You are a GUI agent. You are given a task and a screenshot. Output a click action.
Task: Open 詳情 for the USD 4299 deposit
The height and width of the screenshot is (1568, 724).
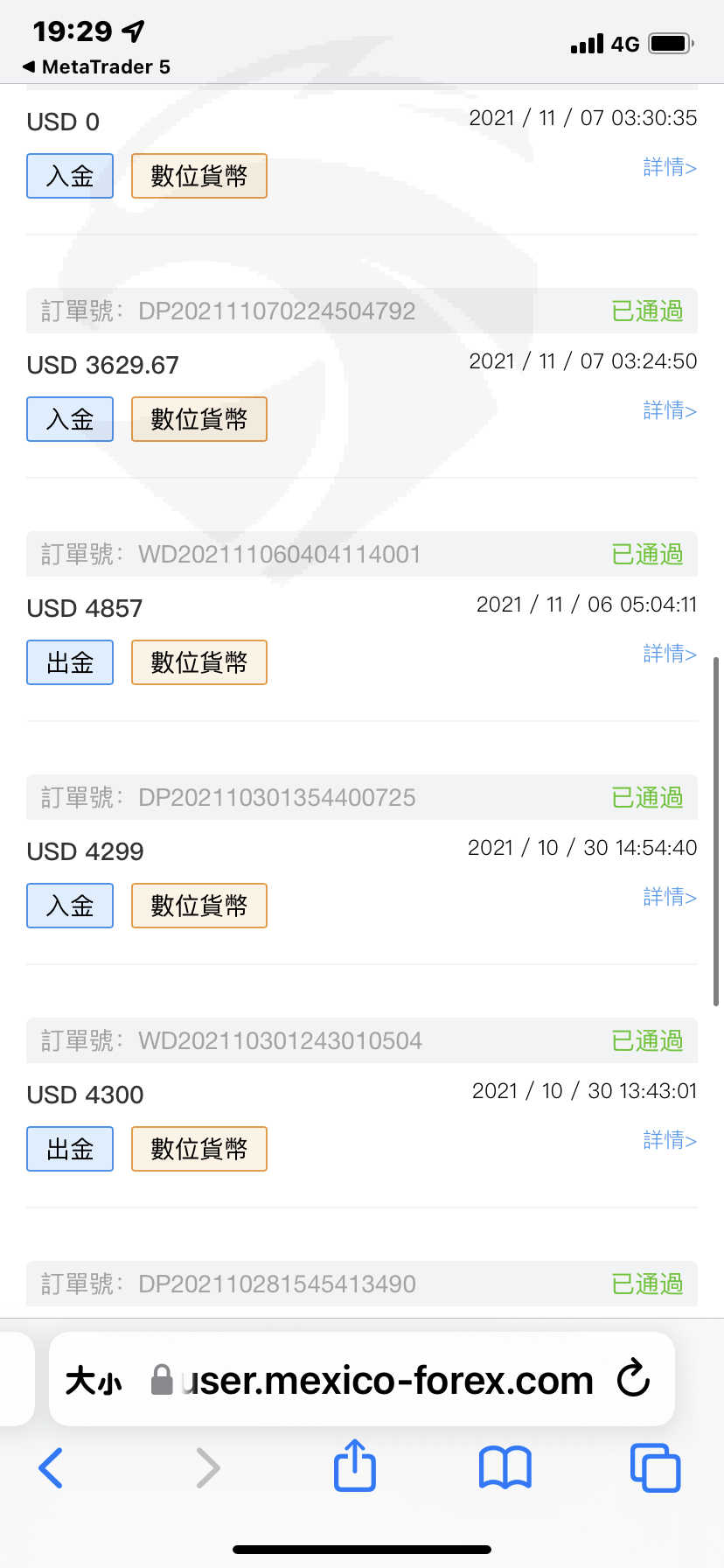tap(670, 897)
